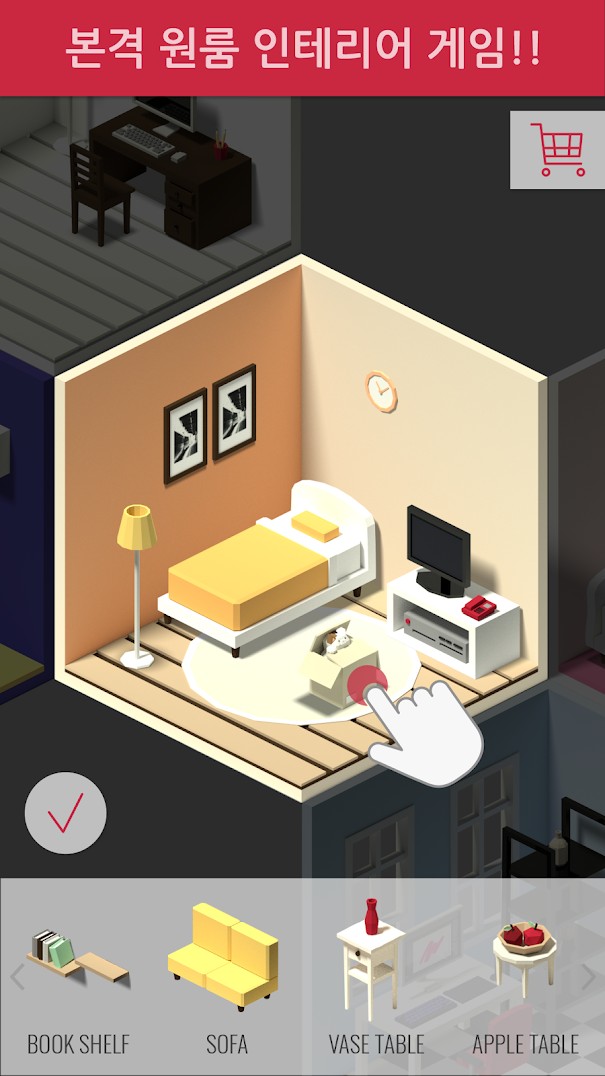Image resolution: width=605 pixels, height=1076 pixels.
Task: Select the Apple Table item
Action: click(x=525, y=975)
